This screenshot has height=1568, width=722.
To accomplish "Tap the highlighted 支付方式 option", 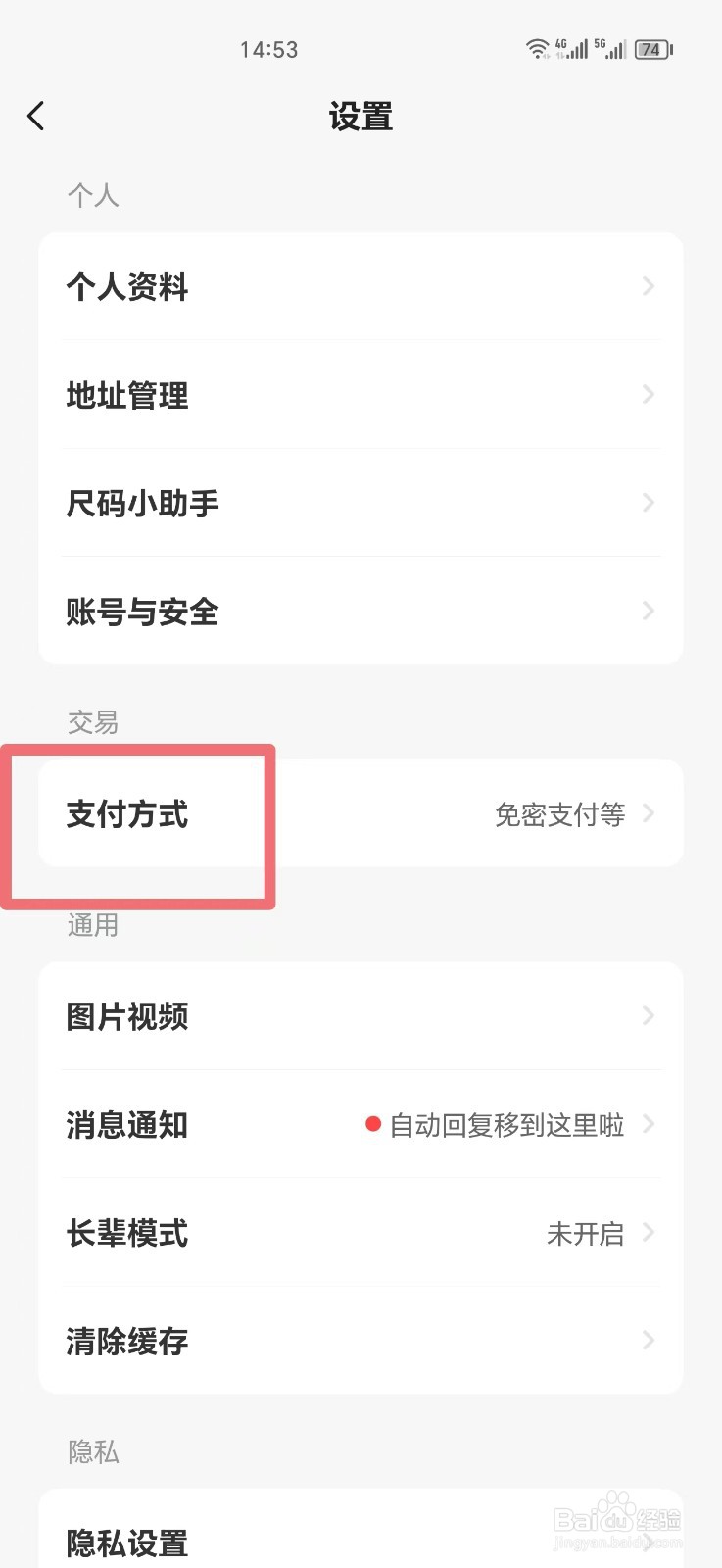I will (x=127, y=813).
